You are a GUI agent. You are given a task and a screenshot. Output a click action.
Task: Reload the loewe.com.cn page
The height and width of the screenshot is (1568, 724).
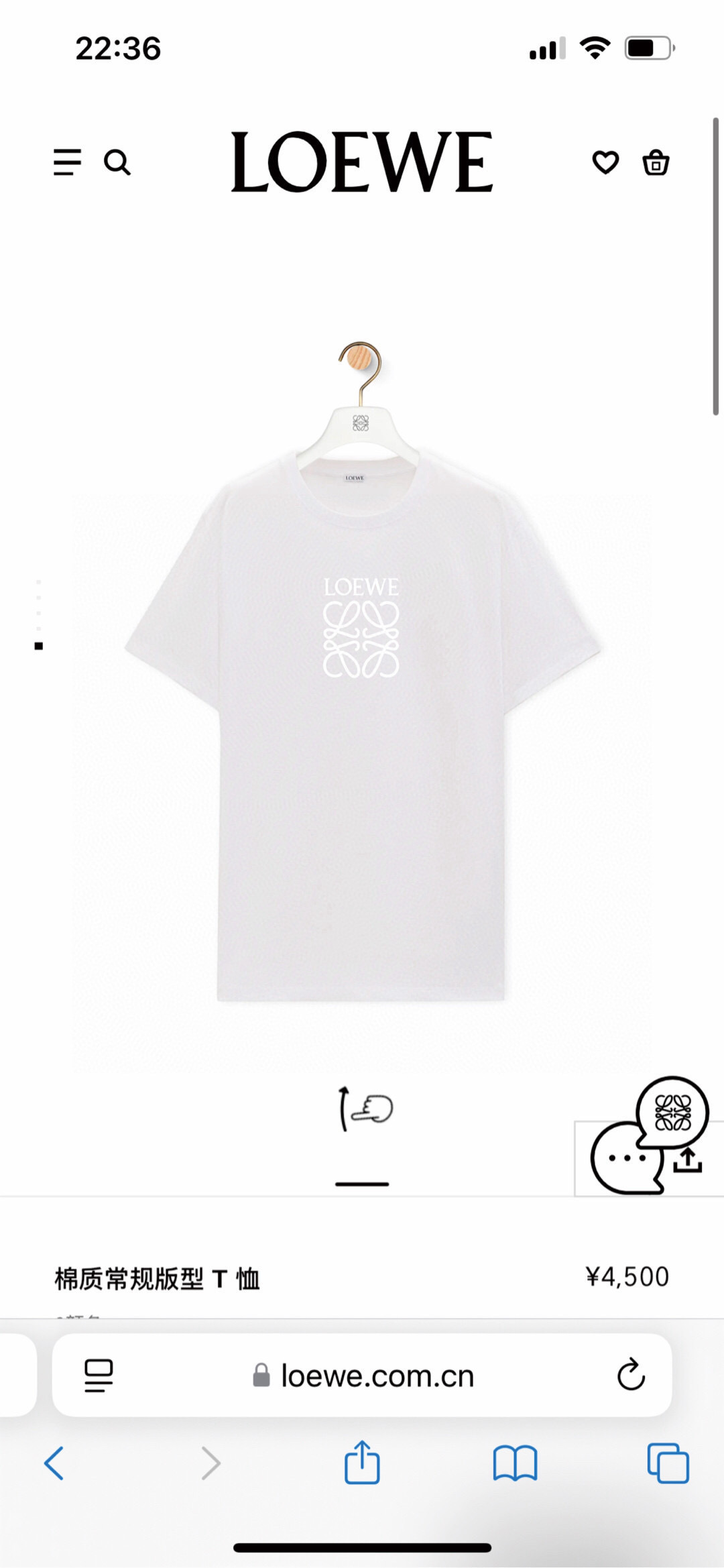[631, 1375]
